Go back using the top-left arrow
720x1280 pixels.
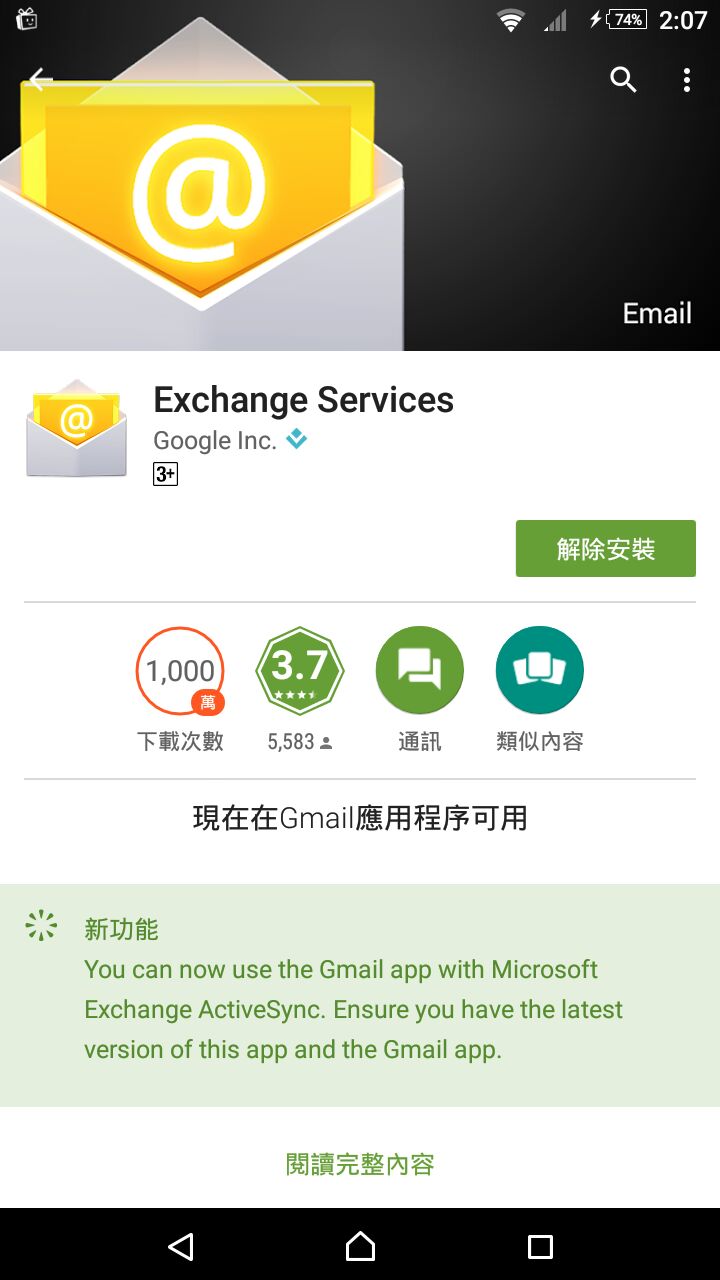point(40,80)
